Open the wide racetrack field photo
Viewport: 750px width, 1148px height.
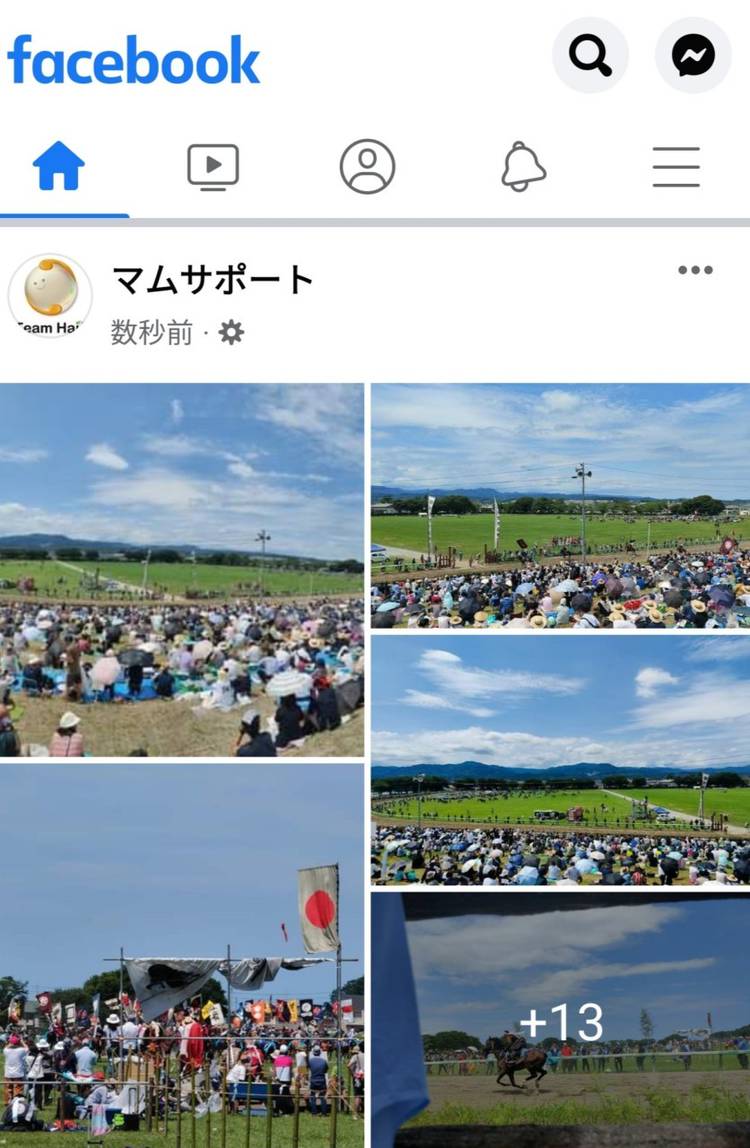tap(560, 760)
